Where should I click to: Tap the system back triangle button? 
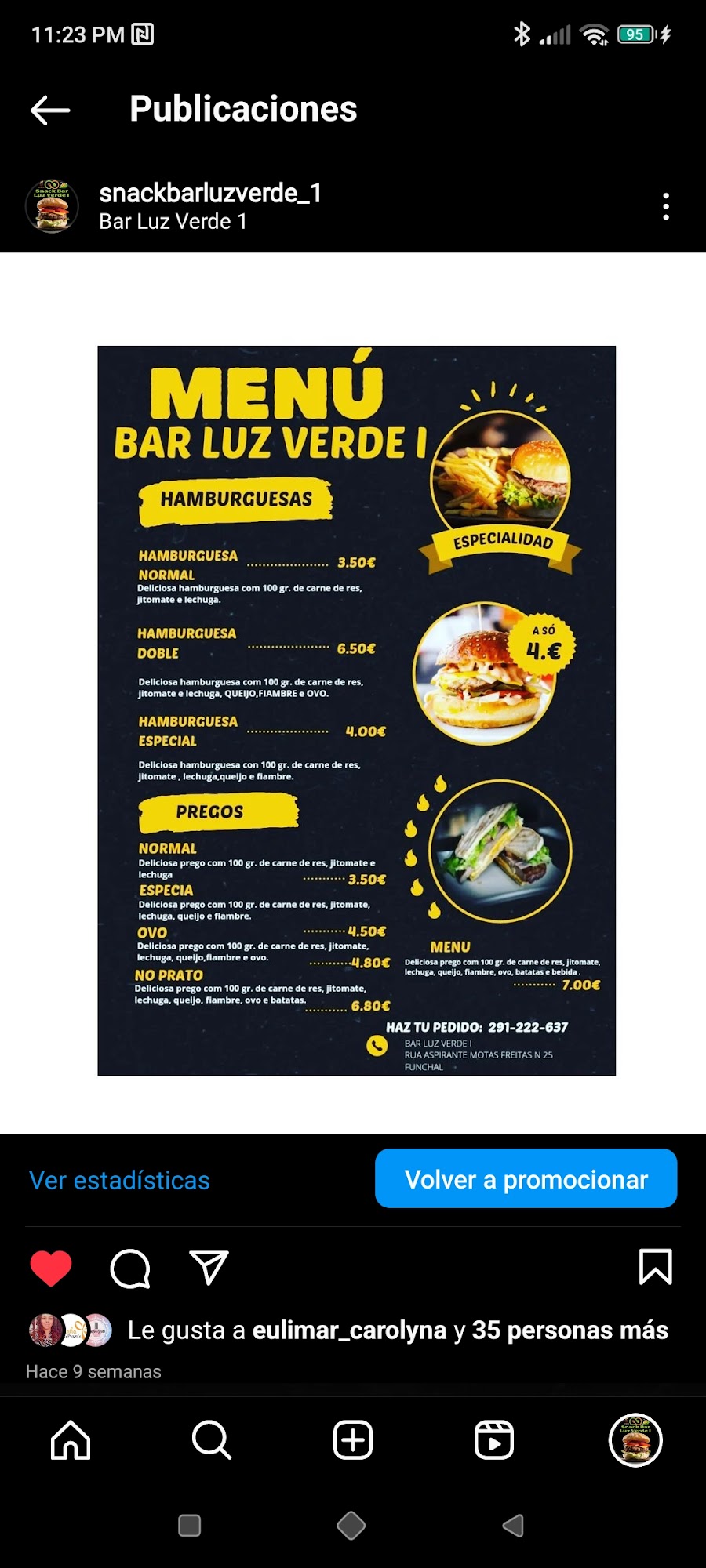[x=513, y=1526]
